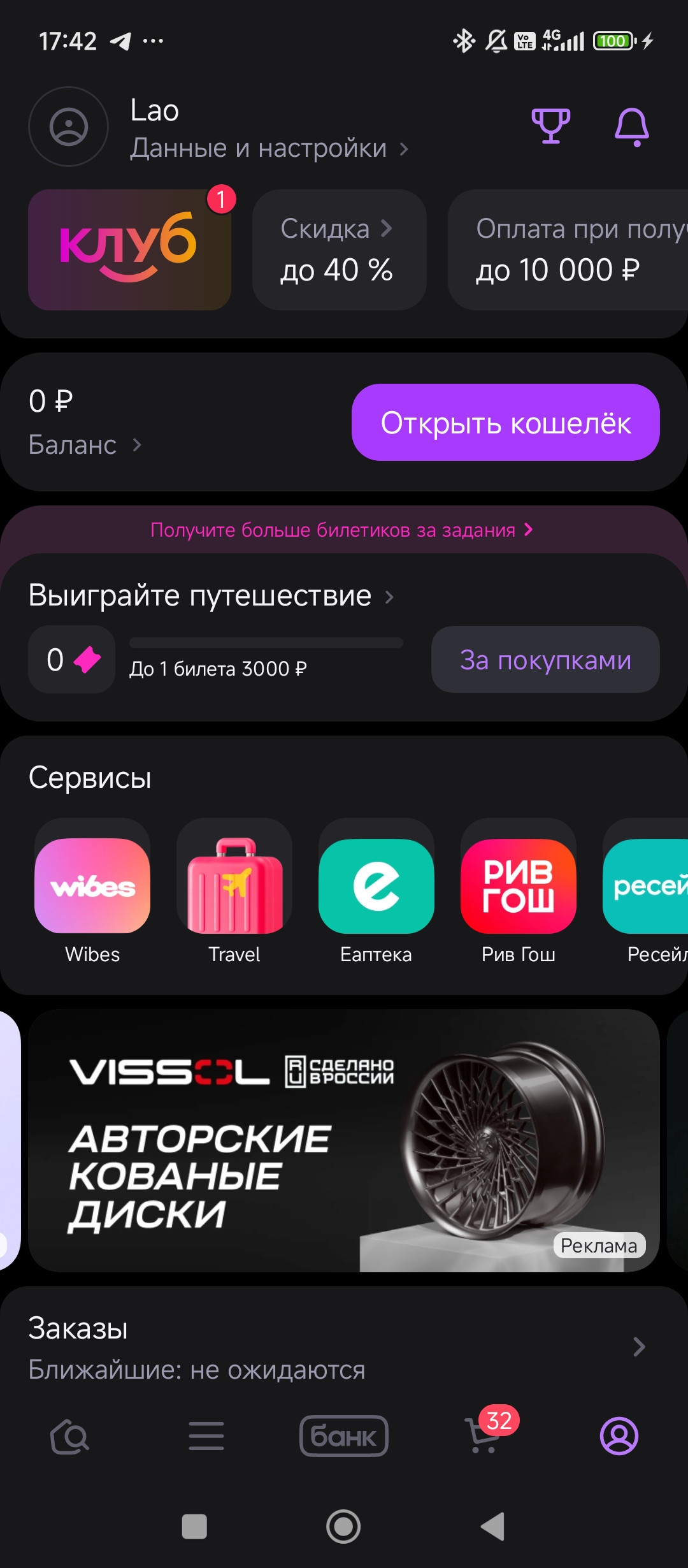Switch to the catalog menu tab
The image size is (688, 1568).
pos(206,1437)
